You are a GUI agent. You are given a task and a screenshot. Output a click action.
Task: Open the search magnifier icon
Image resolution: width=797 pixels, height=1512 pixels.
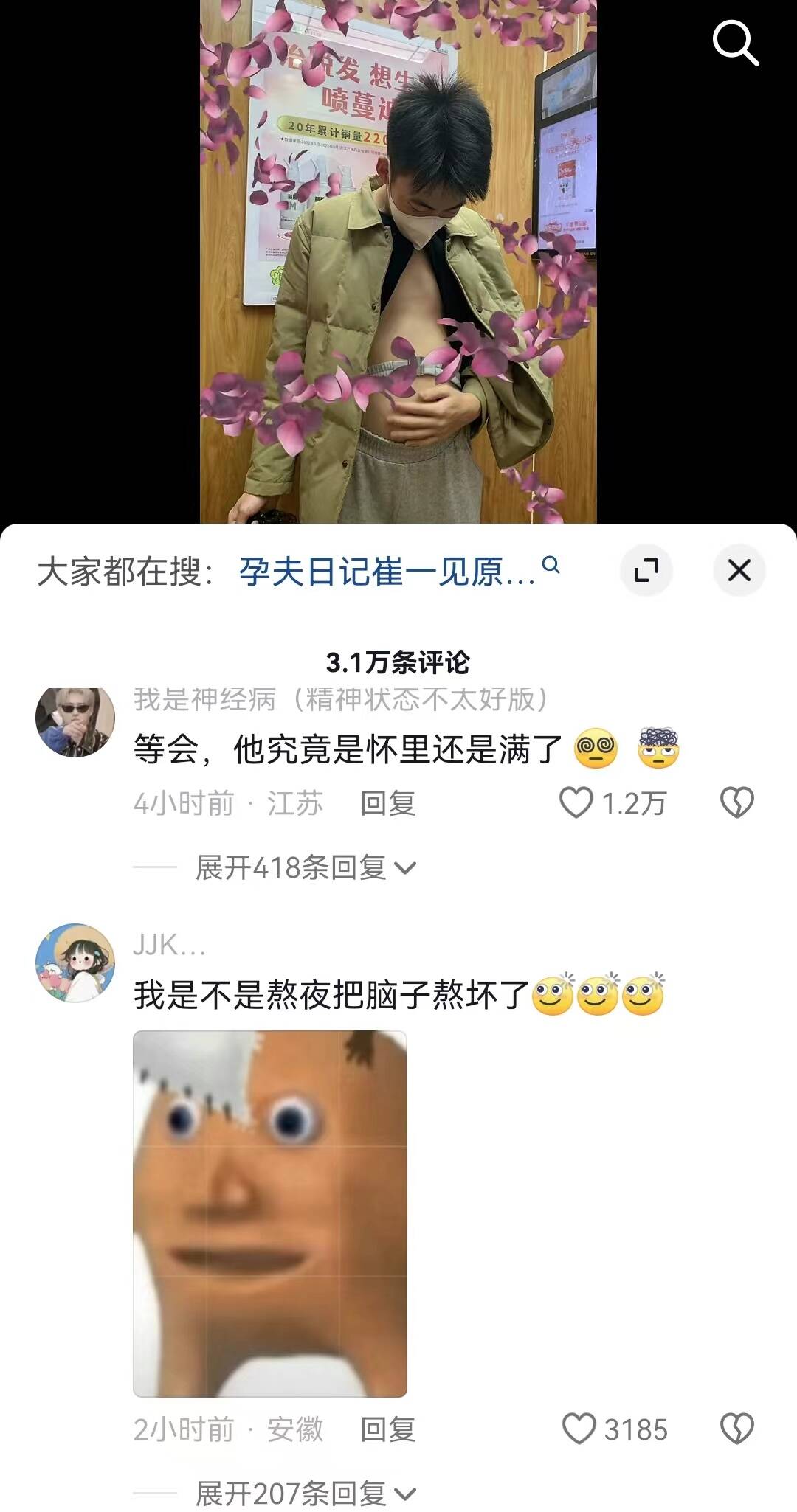pyautogui.click(x=735, y=43)
